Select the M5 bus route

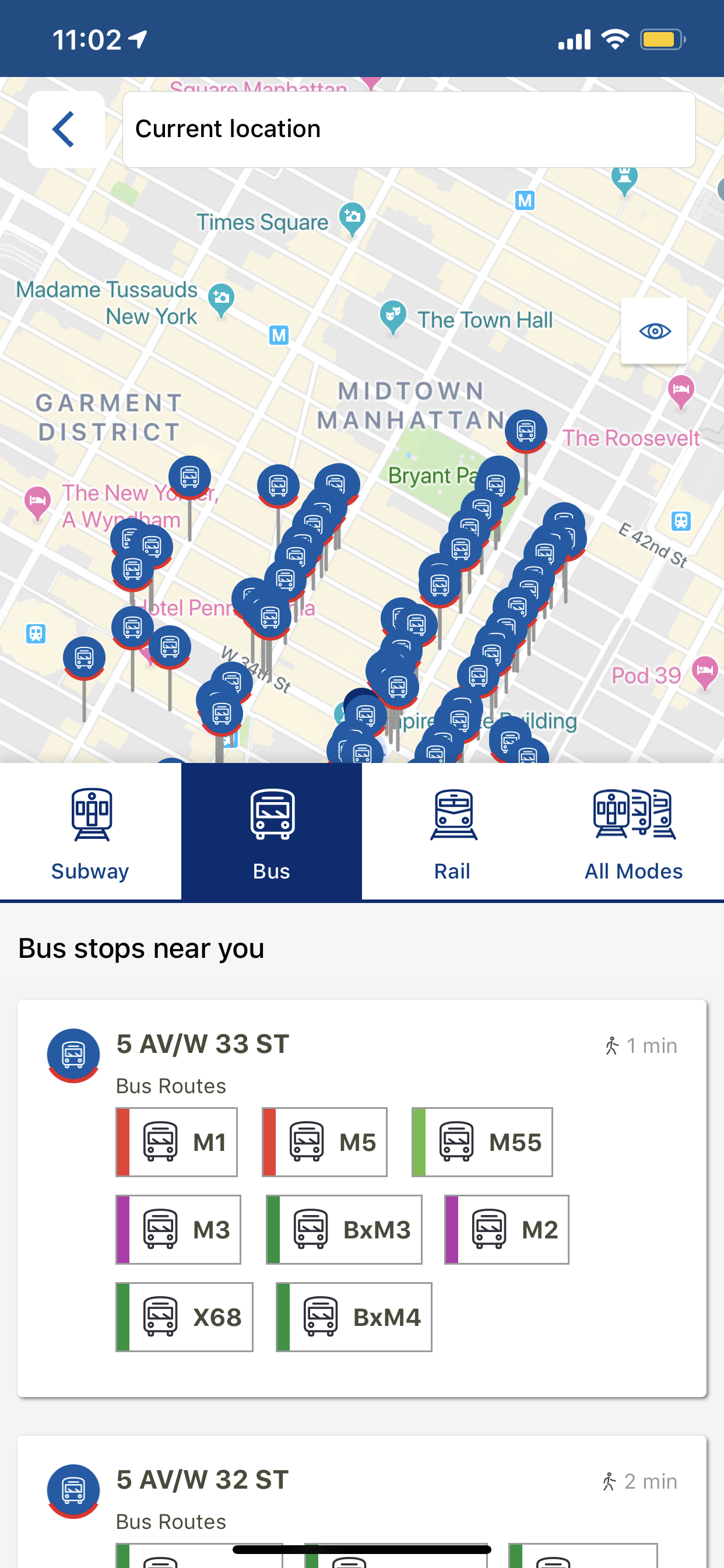click(x=324, y=1142)
